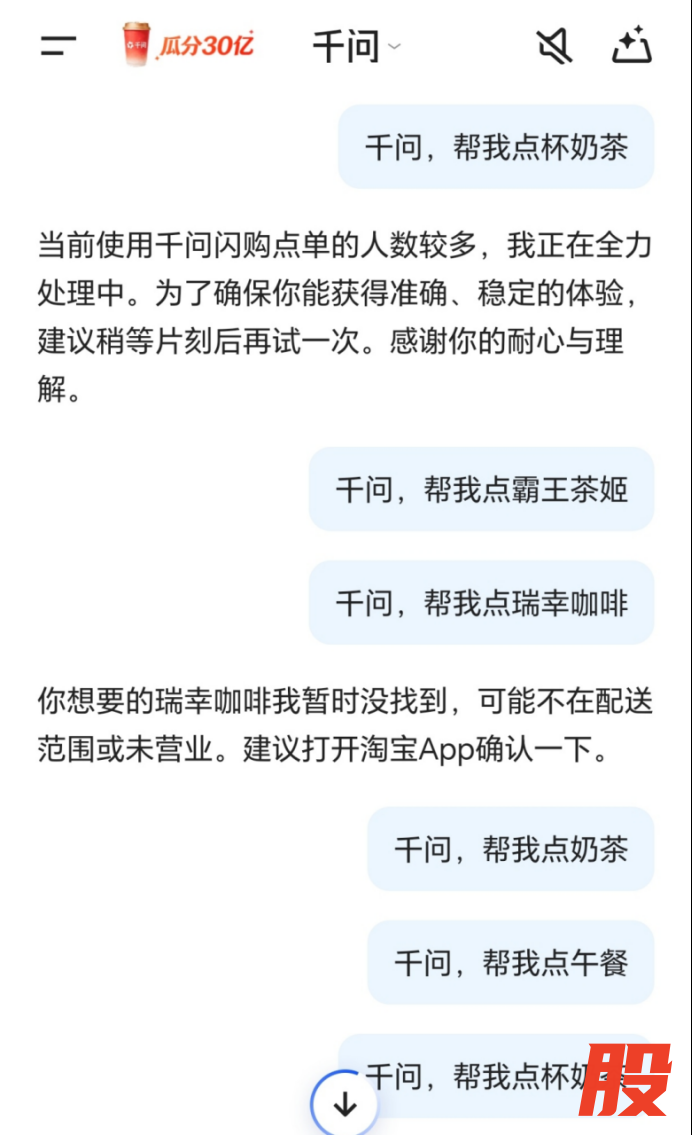Toggle the muted speaker icon
The image size is (692, 1135).
(x=553, y=46)
